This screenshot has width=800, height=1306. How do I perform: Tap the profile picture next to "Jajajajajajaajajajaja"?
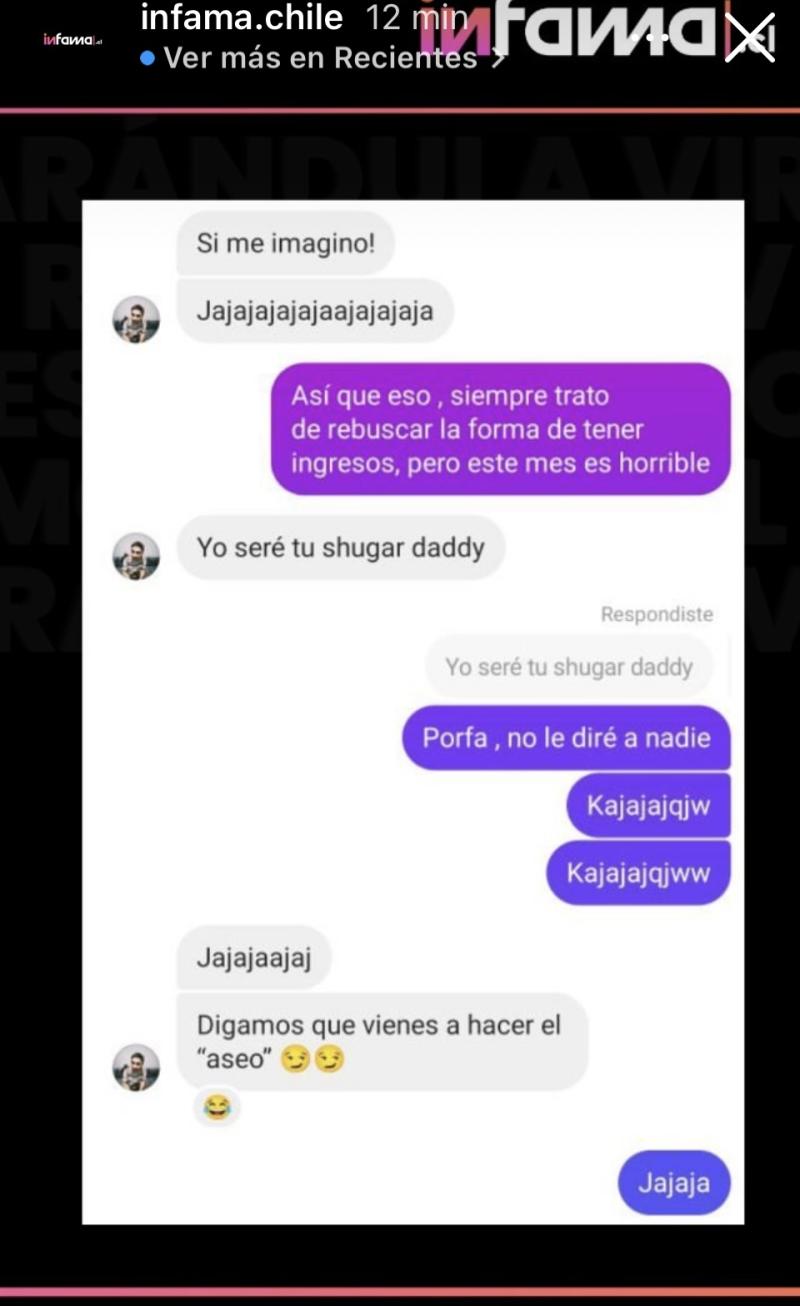pos(136,320)
